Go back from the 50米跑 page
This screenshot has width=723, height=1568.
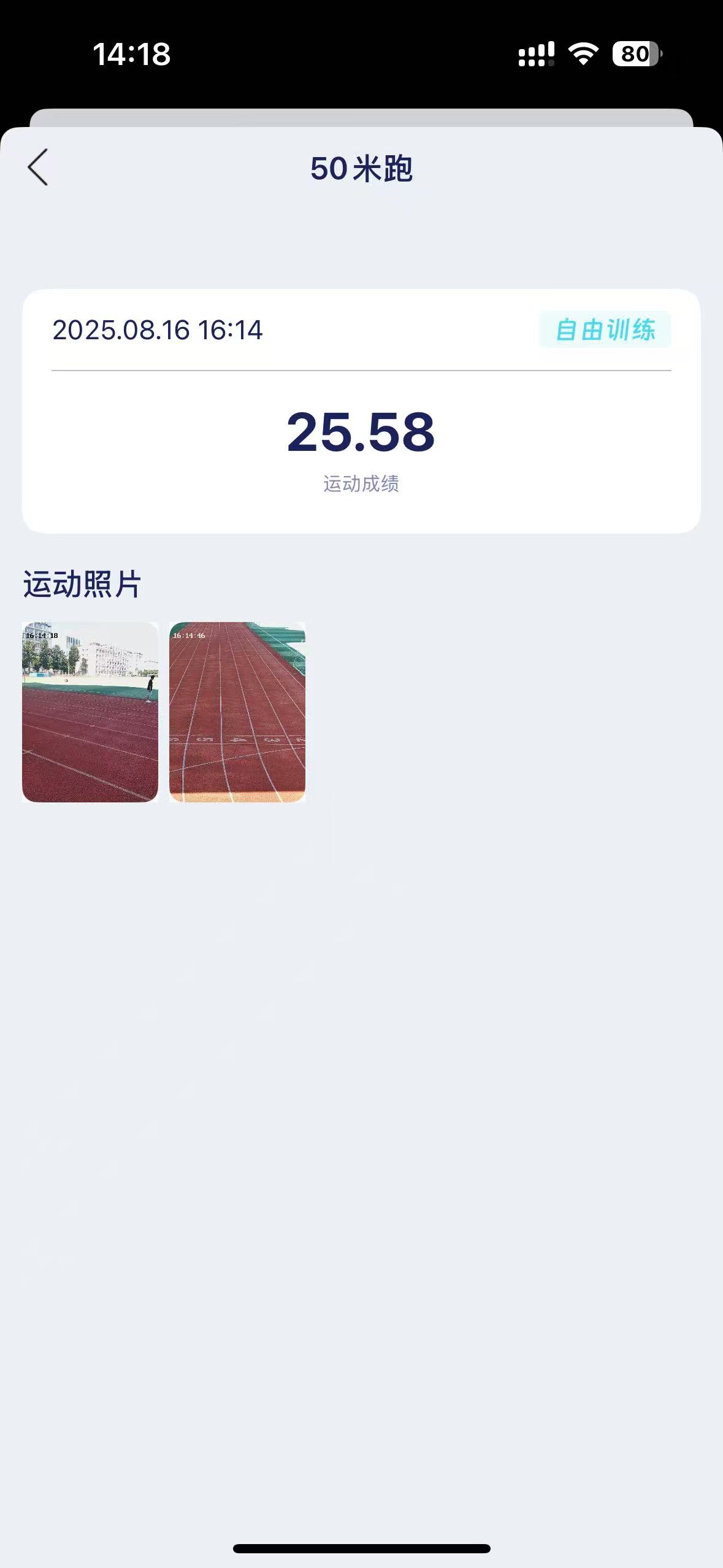[x=38, y=167]
